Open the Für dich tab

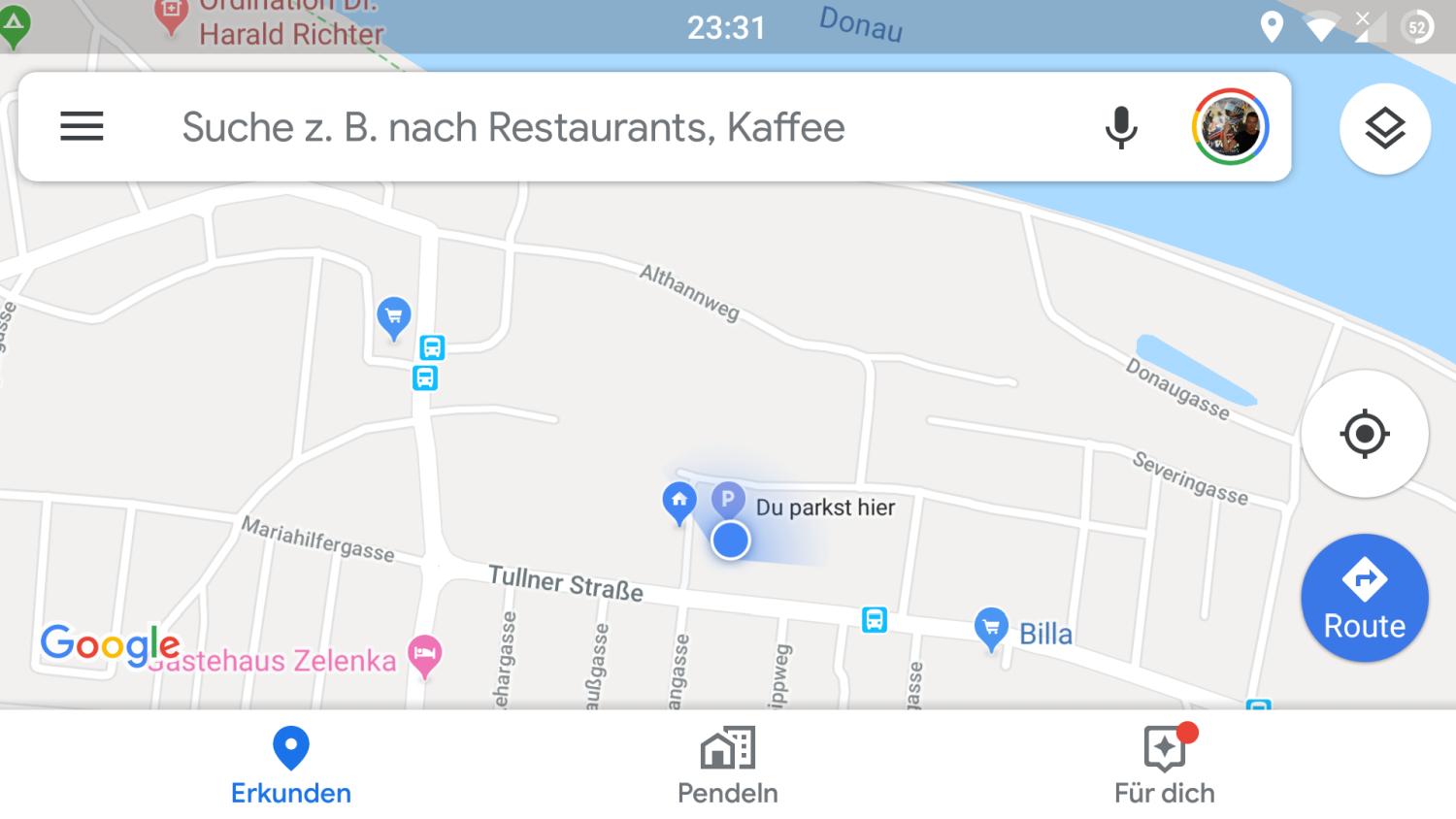tap(1164, 767)
